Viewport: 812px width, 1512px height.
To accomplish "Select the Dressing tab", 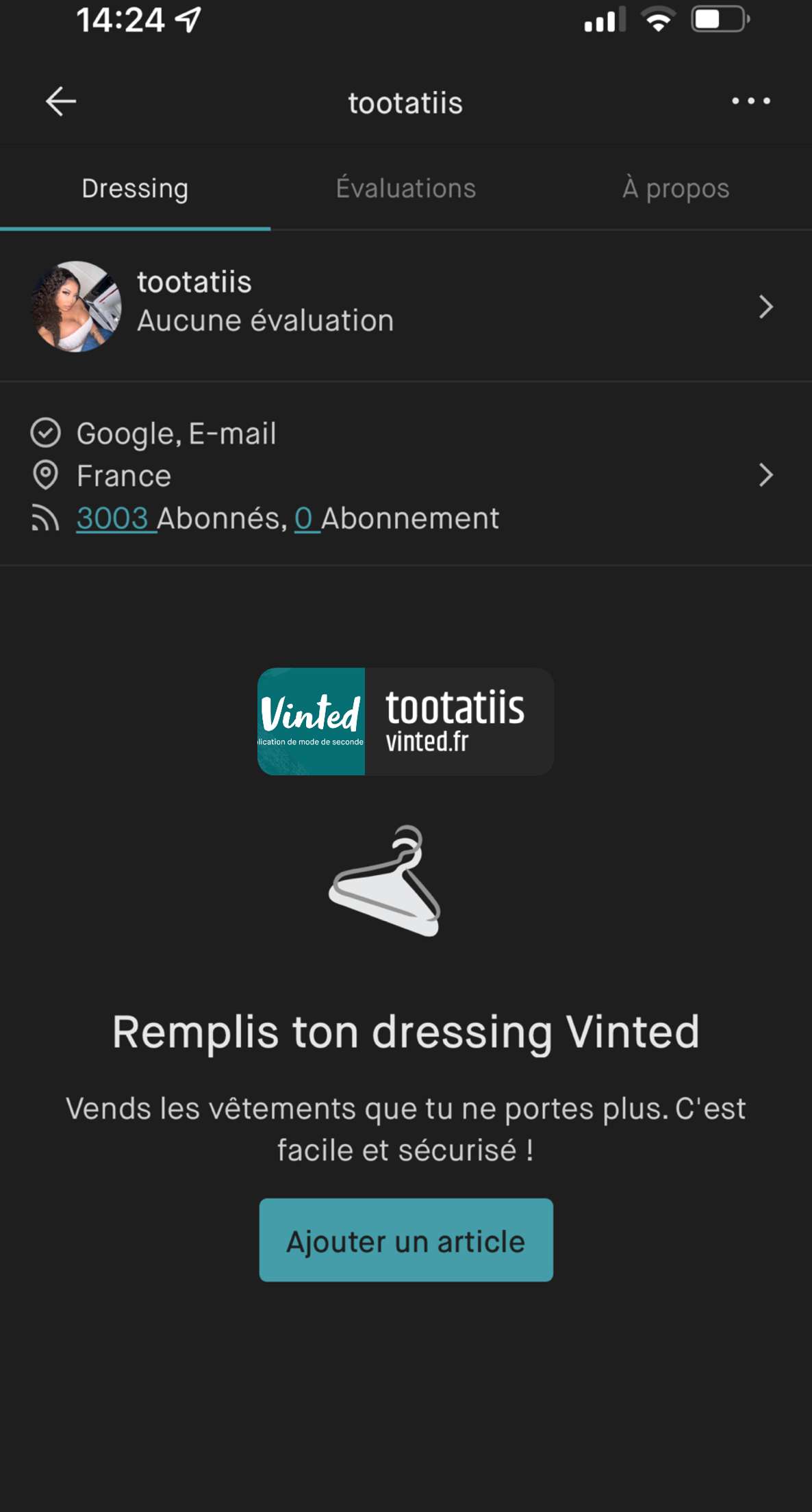I will click(x=135, y=188).
